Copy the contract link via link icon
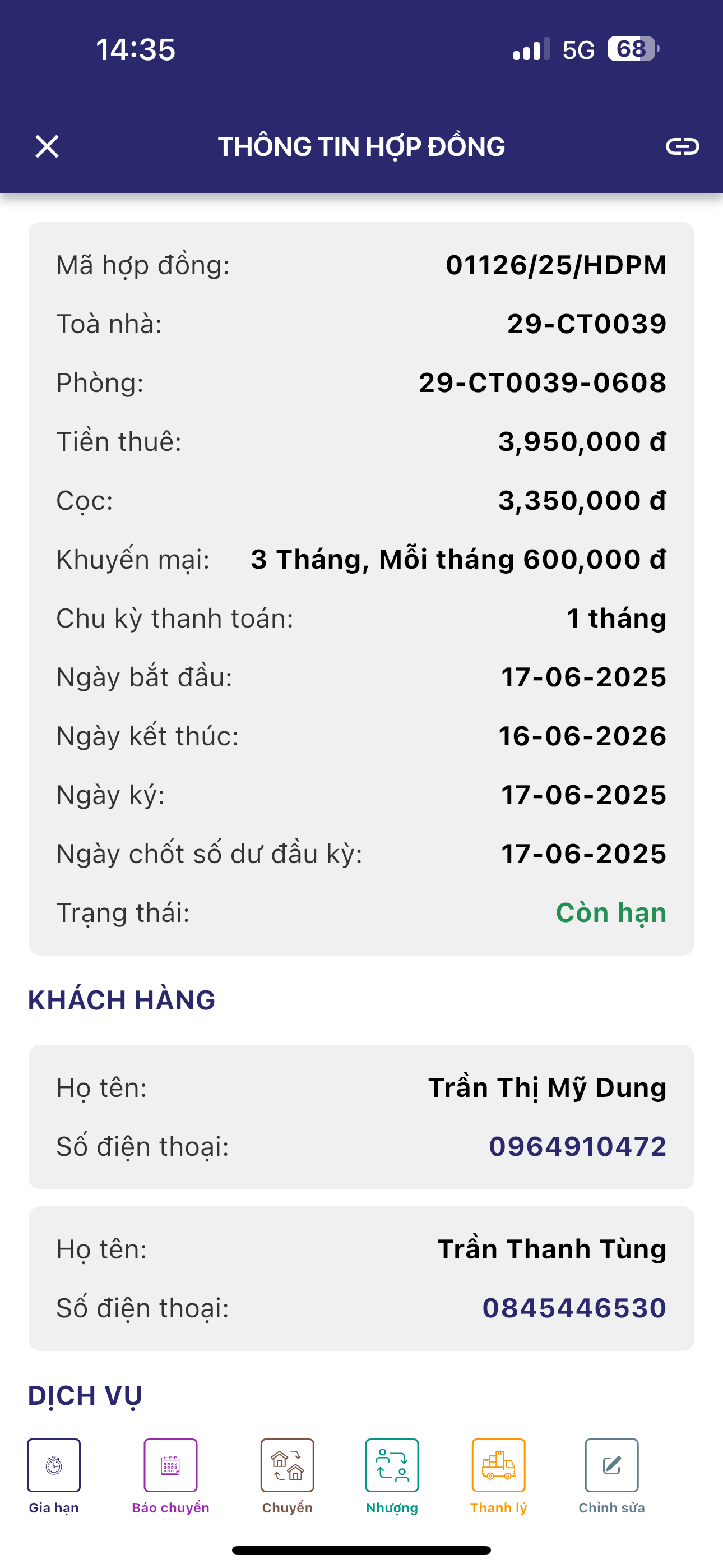The width and height of the screenshot is (723, 1568). coord(682,147)
